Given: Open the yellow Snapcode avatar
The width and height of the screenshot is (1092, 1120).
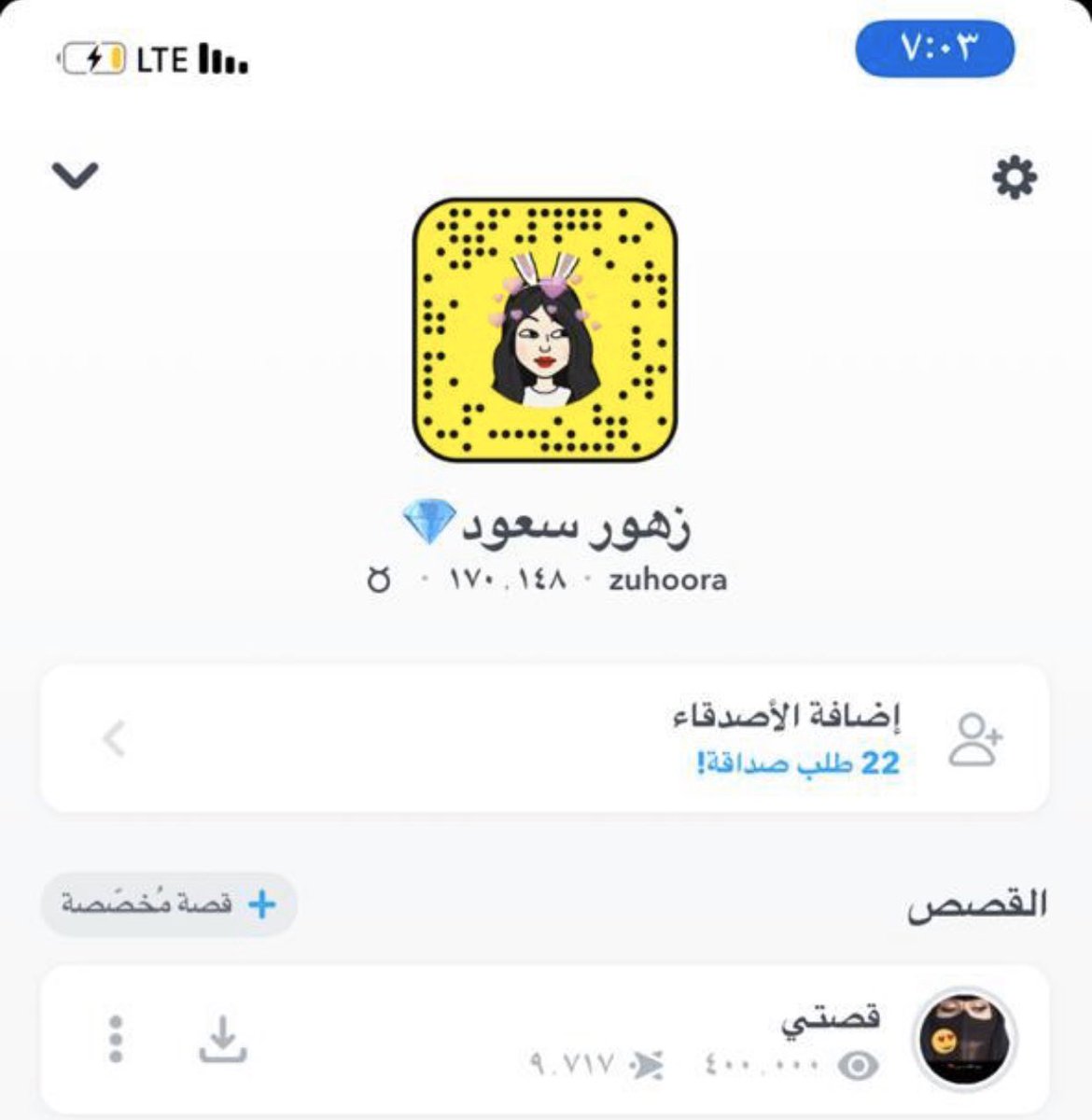Looking at the screenshot, I should [545, 329].
